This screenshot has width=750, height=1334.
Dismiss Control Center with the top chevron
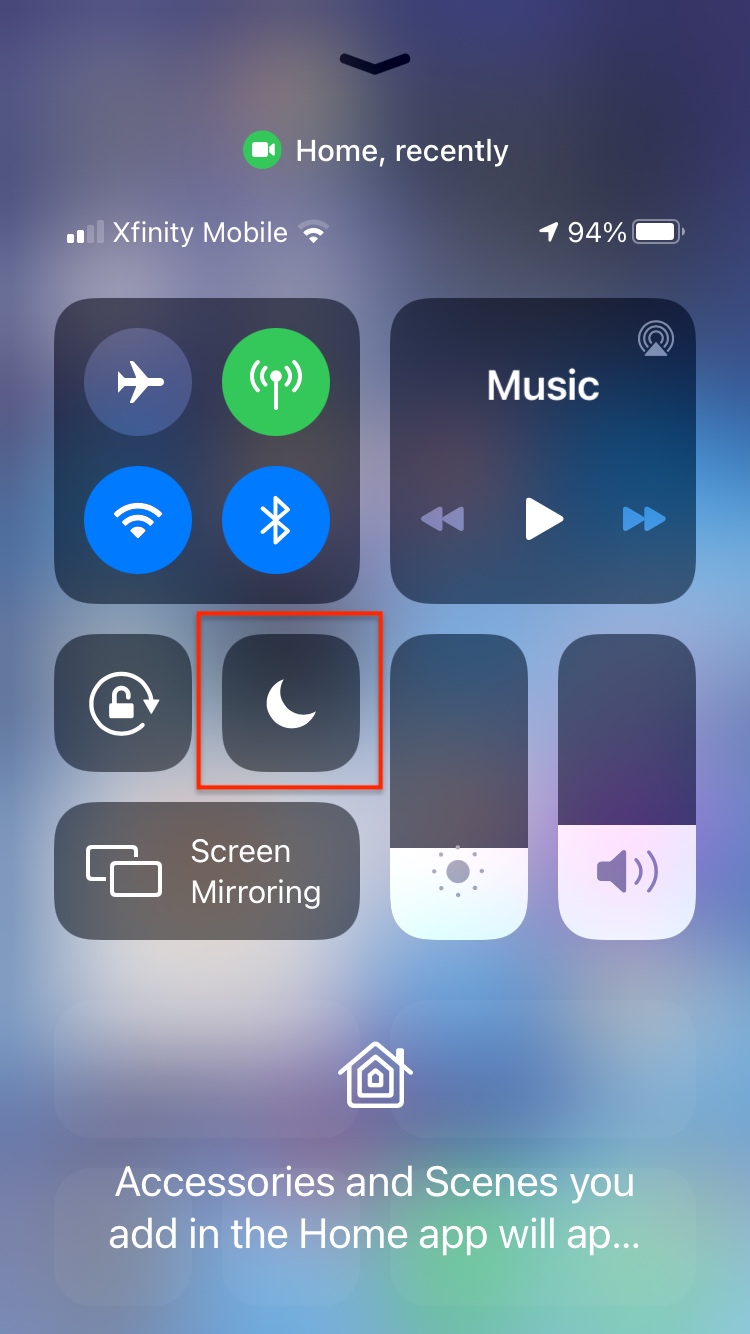coord(375,63)
